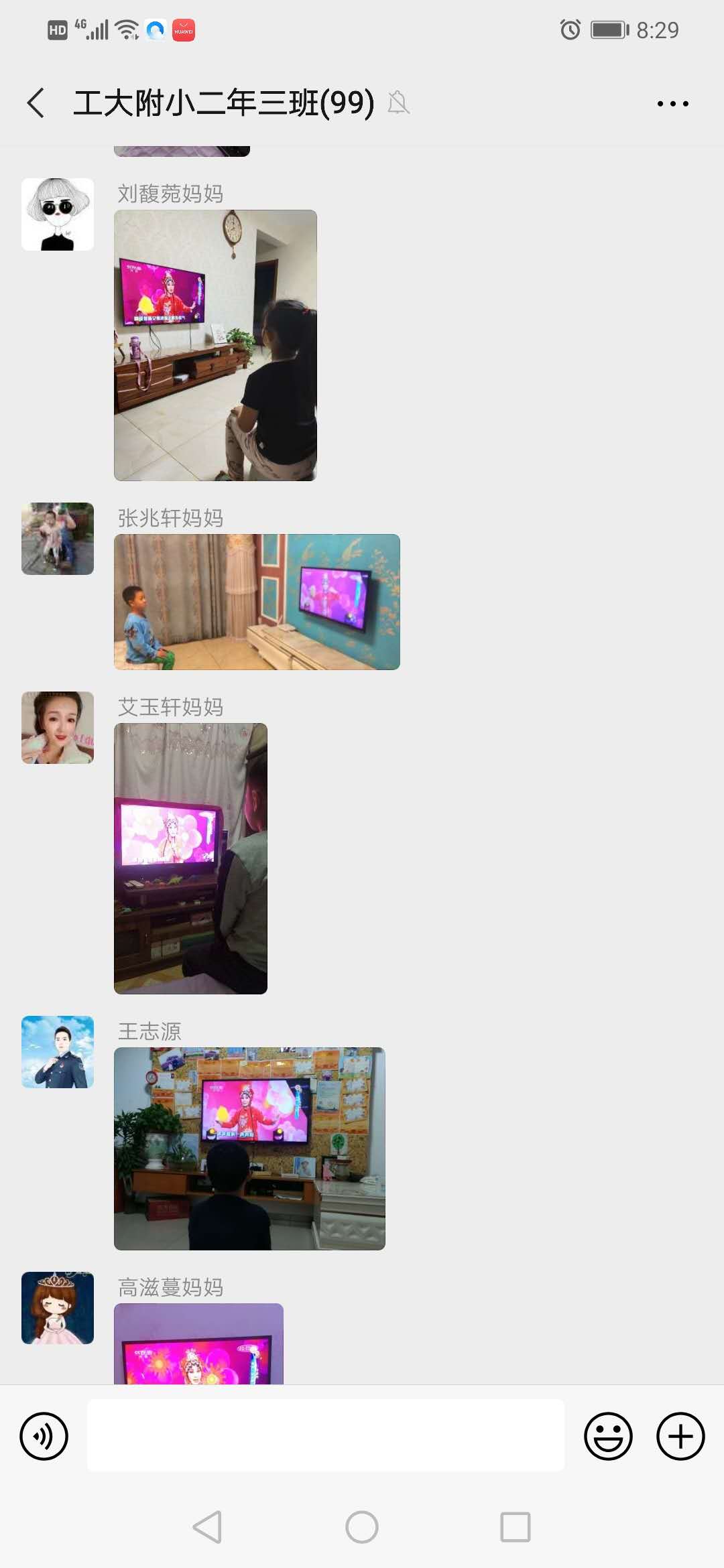View the photo sent by 高滋蔓妈妈
724x1568 pixels.
tap(198, 1344)
